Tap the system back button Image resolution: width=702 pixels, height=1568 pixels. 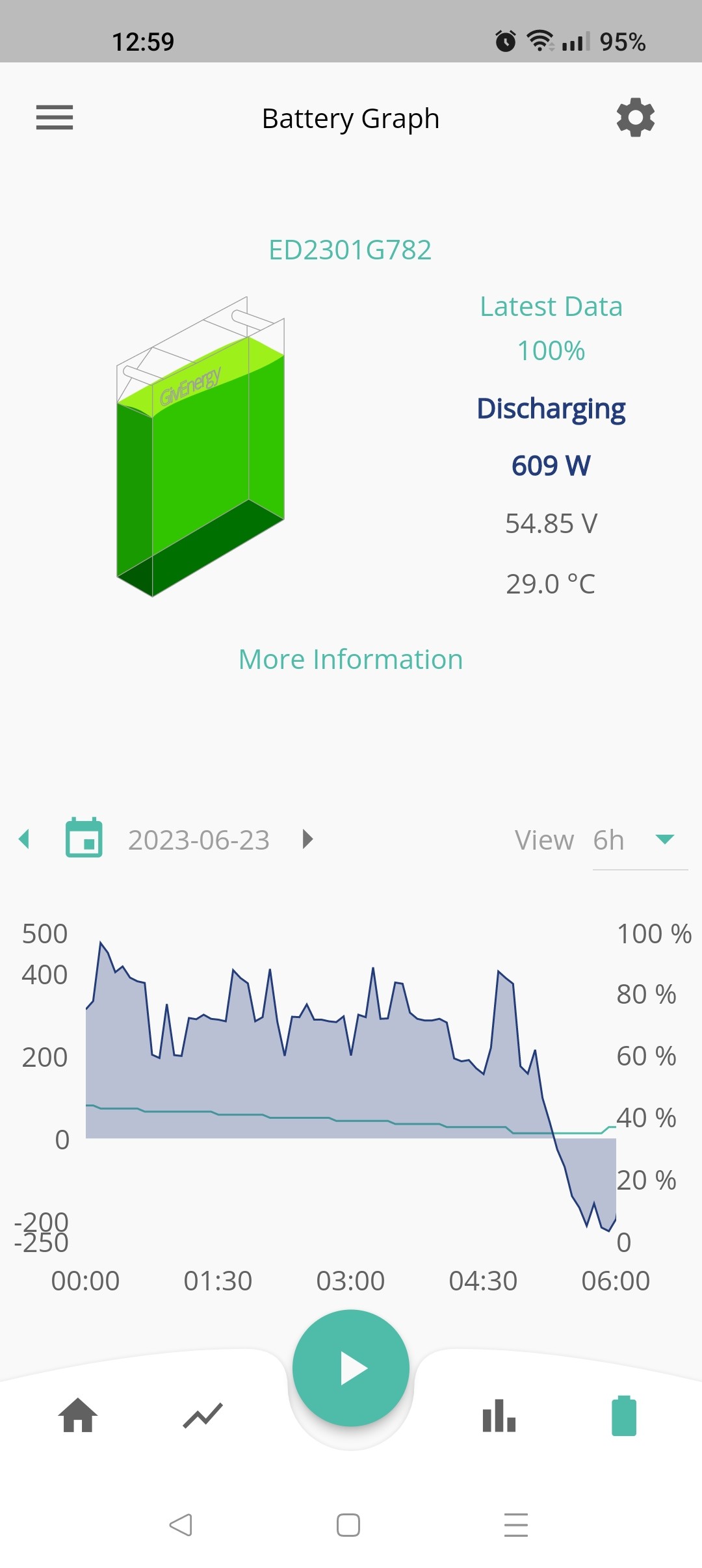pos(181,1524)
